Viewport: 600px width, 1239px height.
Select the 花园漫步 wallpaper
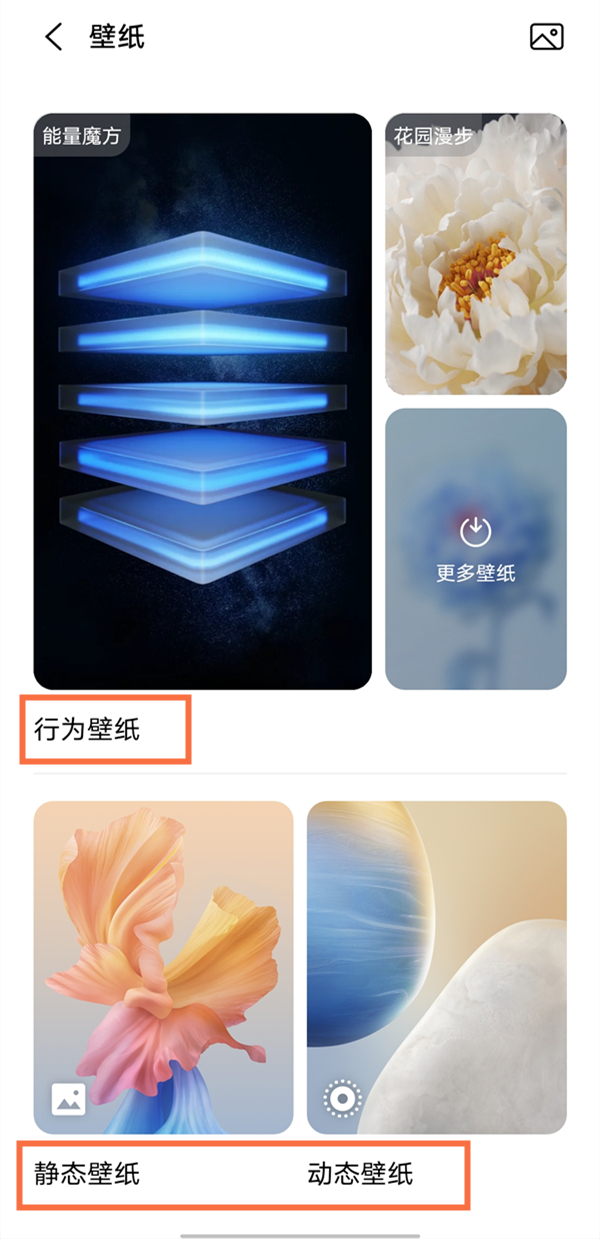pyautogui.click(x=475, y=254)
